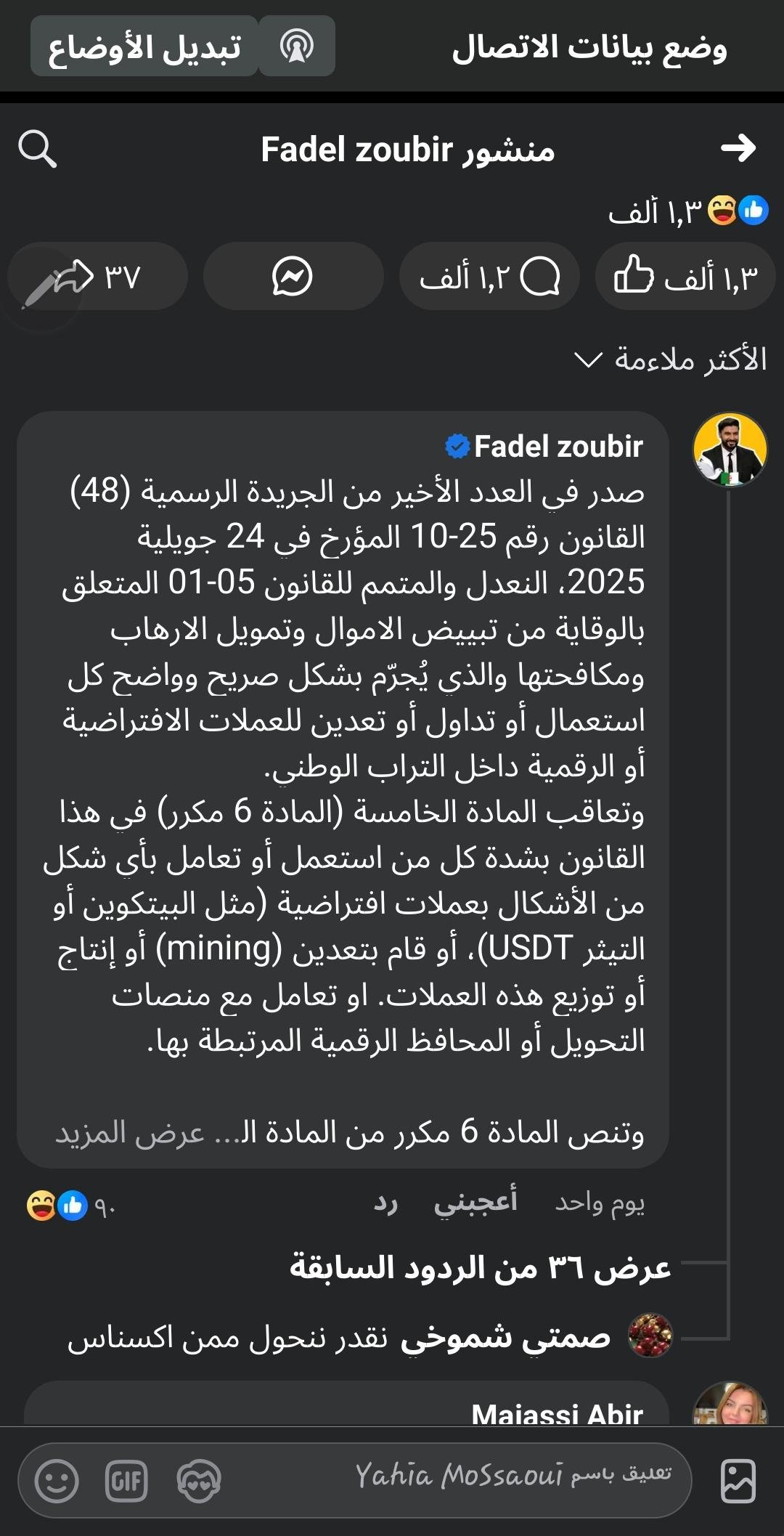Share the post with 37 shares
Image resolution: width=784 pixels, height=1536 pixels.
coord(98,277)
